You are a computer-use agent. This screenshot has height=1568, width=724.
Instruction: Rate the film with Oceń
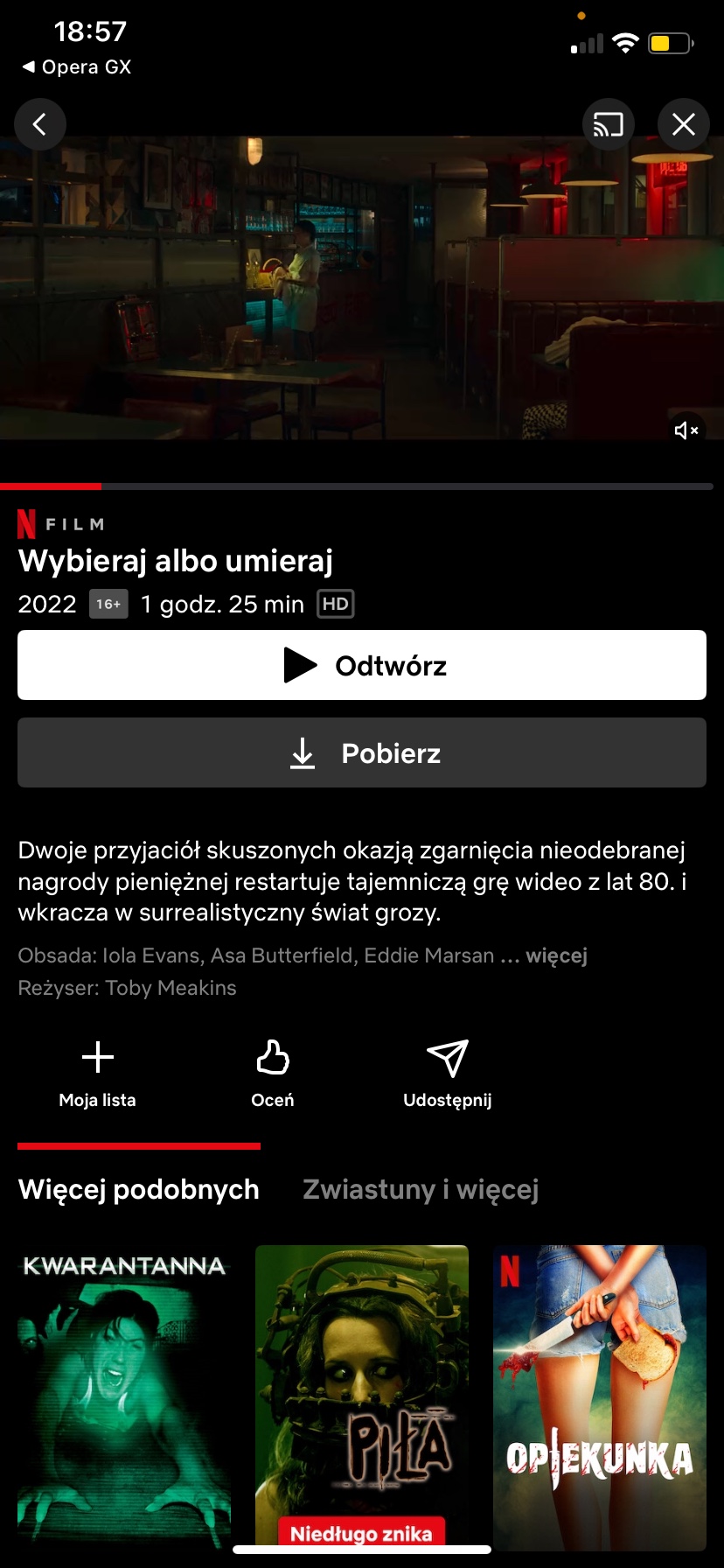[x=273, y=1073]
